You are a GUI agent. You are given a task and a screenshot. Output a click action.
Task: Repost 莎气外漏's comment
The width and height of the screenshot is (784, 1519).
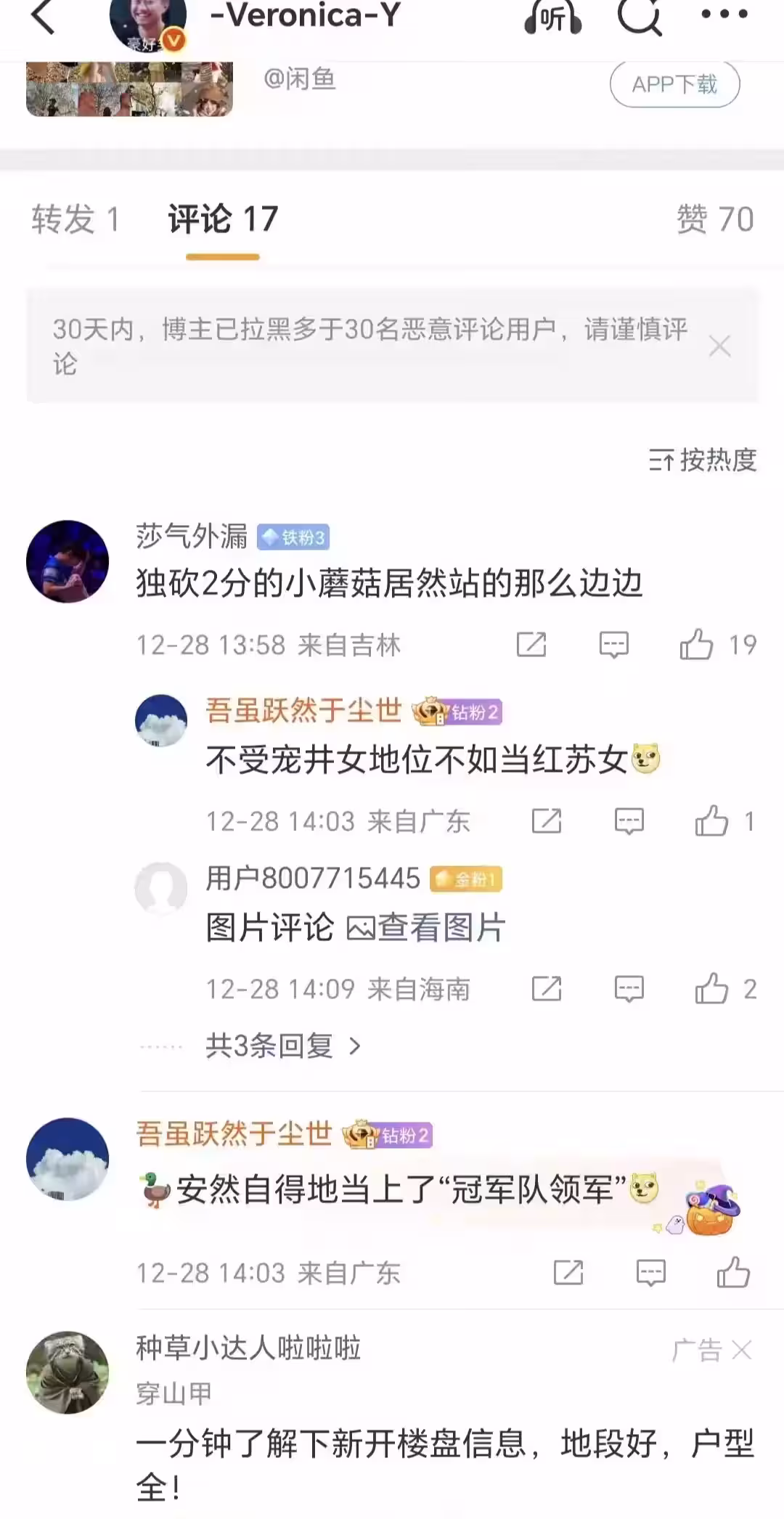pyautogui.click(x=531, y=645)
